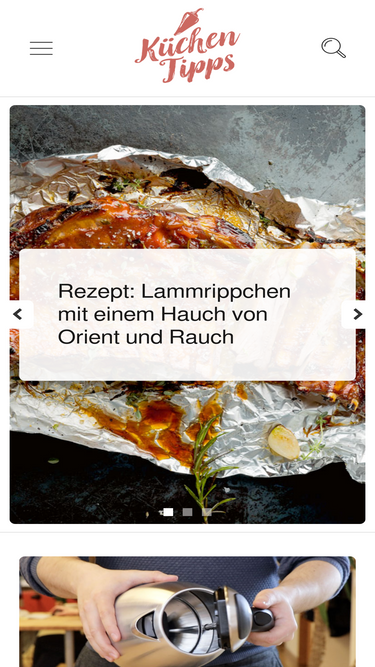Open the Lammrippchen recipe article
375x667 pixels.
(174, 314)
